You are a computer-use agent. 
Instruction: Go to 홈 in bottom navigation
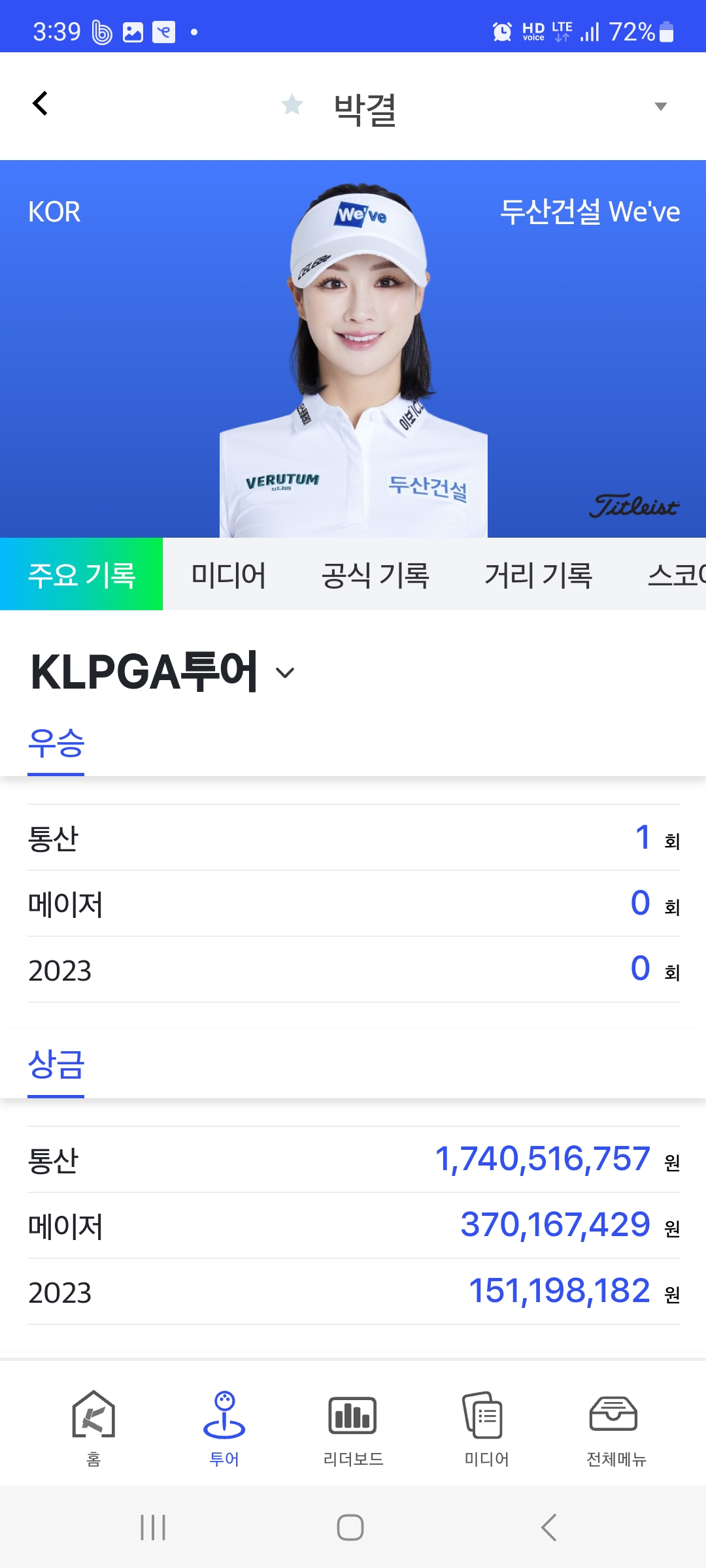[93, 1428]
